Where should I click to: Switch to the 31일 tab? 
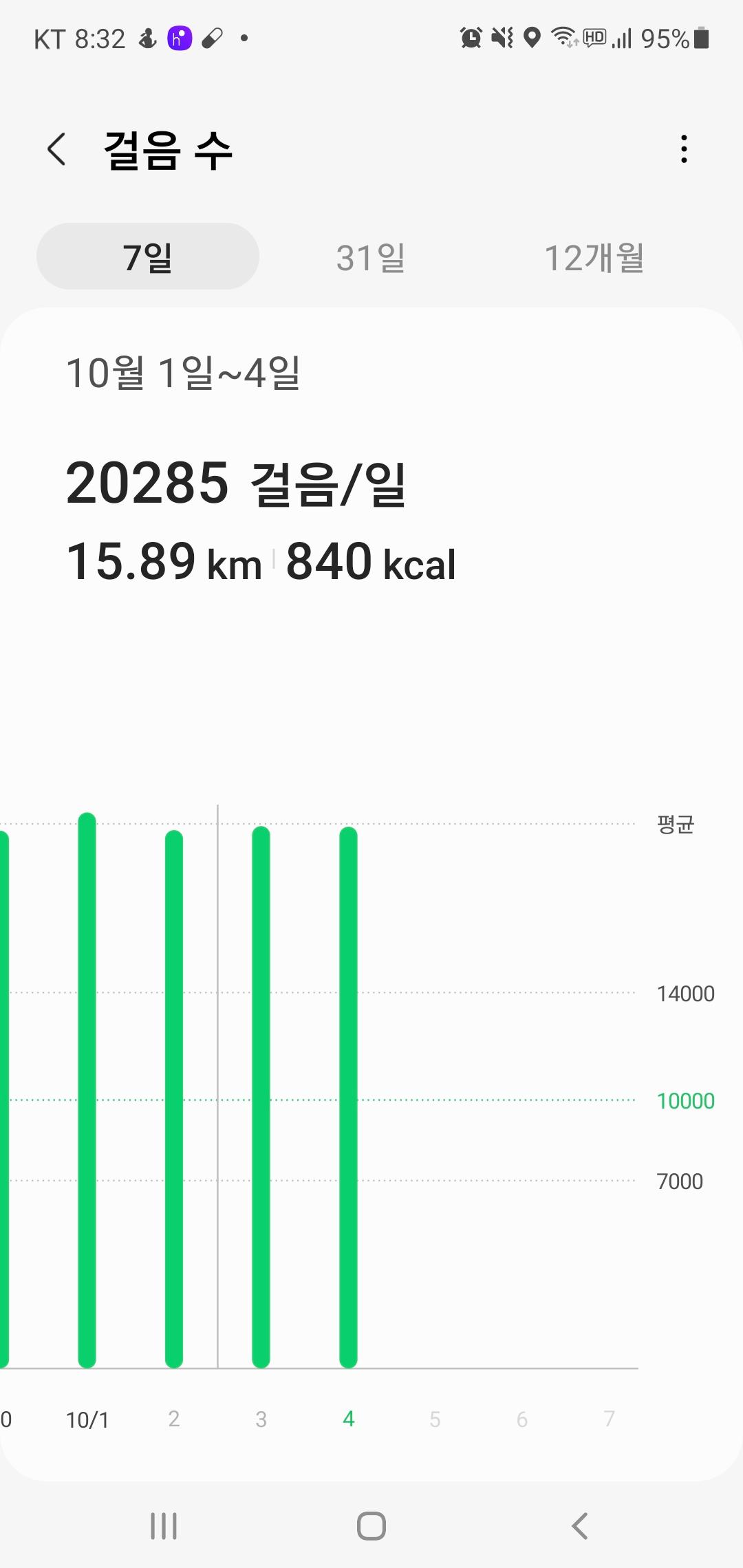click(x=371, y=258)
